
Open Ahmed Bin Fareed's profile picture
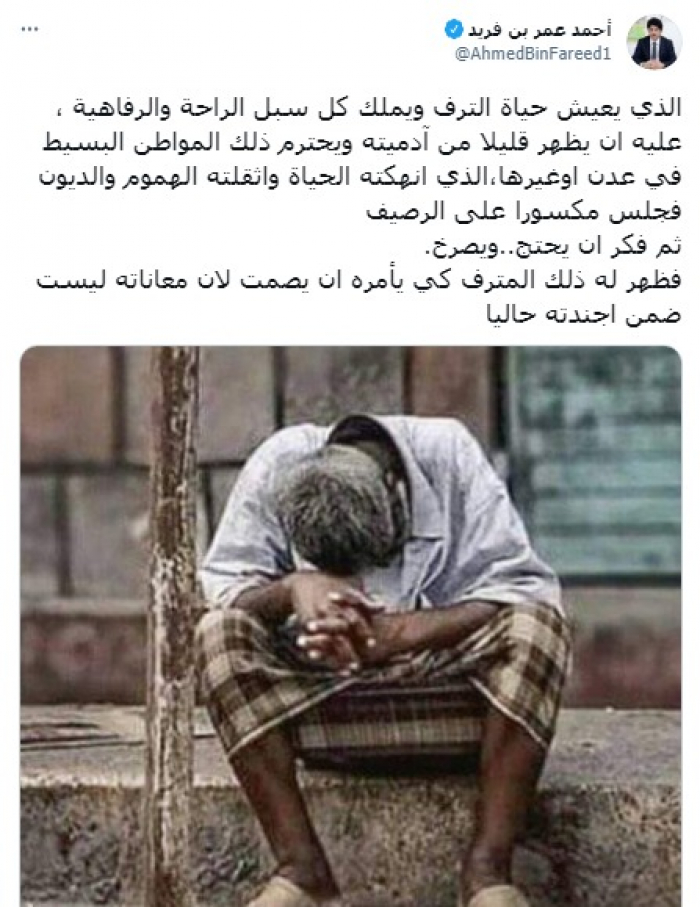click(x=654, y=42)
